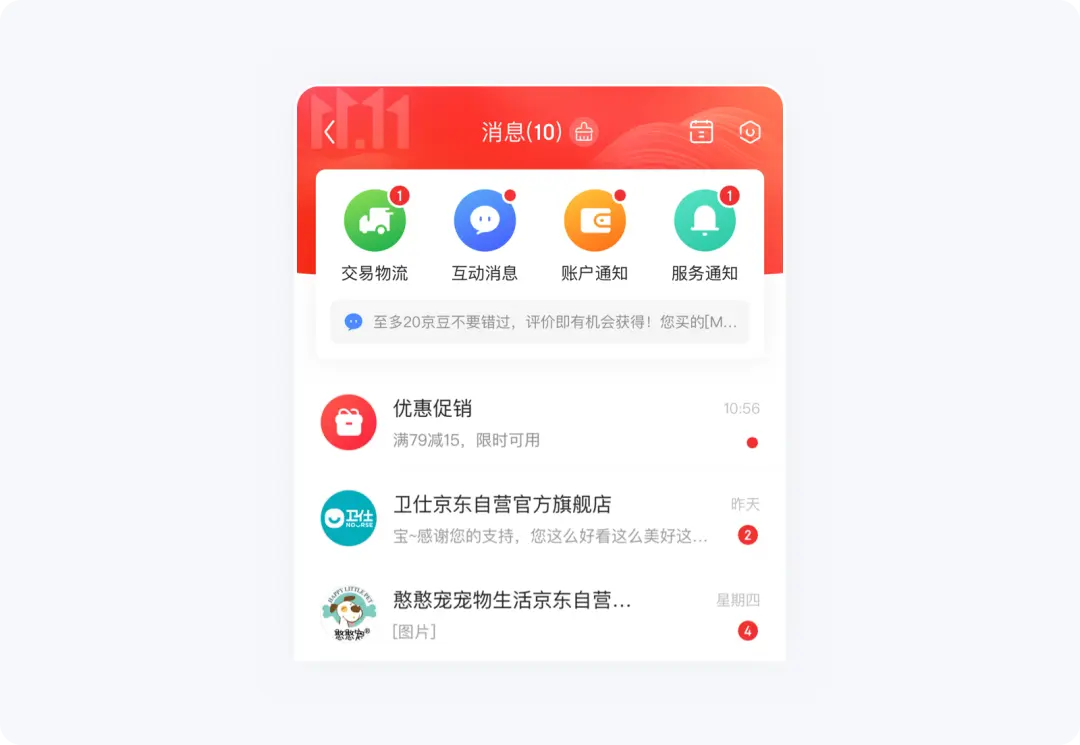This screenshot has height=745, width=1080.
Task: Open the chat with 憨憨宠宠物生活京东自营
Action: pos(540,613)
